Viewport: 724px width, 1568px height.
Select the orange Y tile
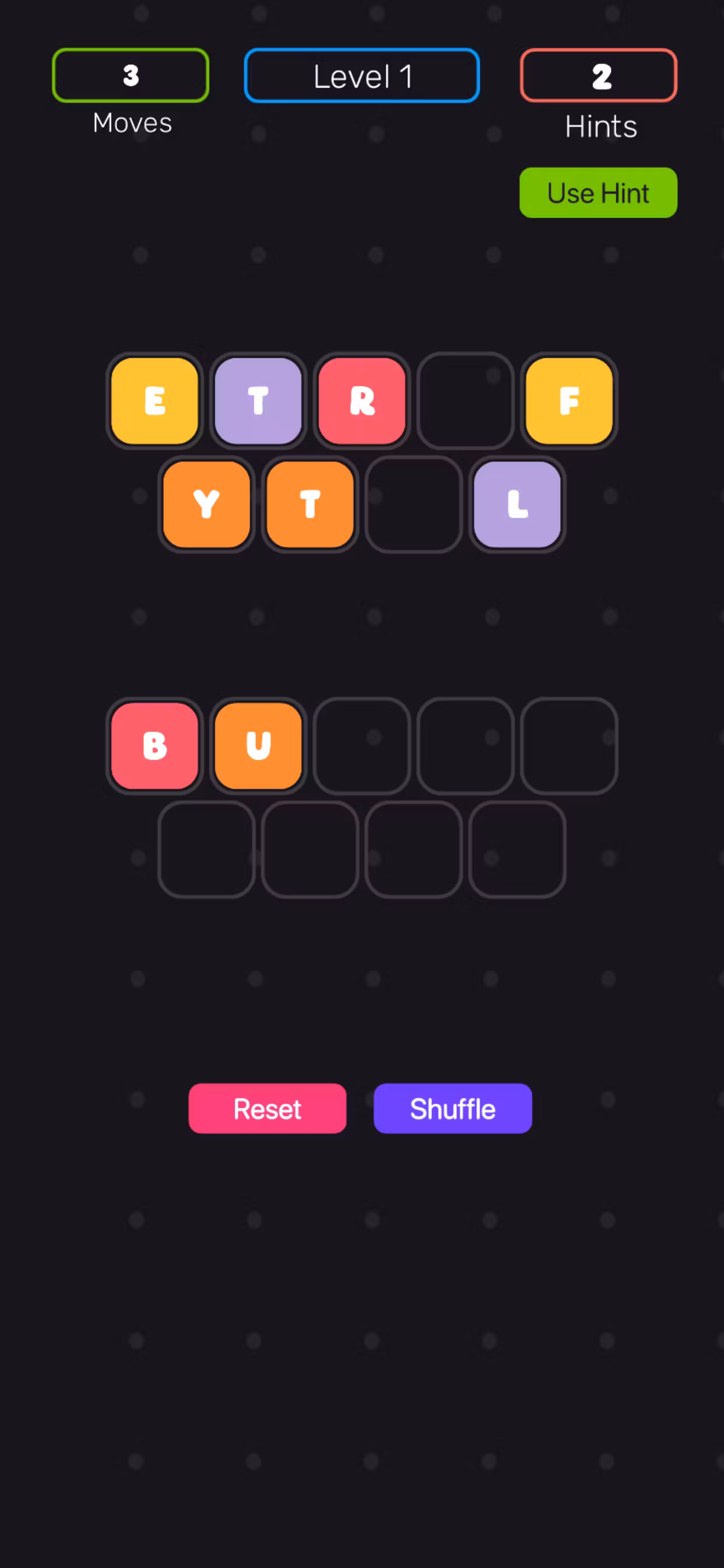(x=206, y=504)
